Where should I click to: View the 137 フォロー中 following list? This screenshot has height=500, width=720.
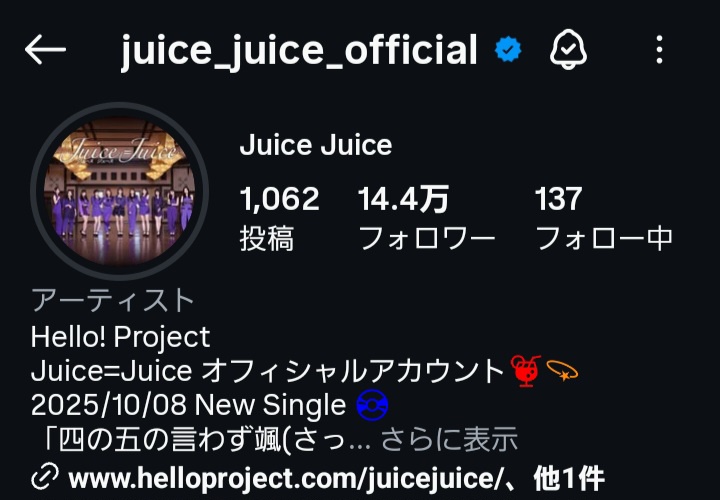(603, 217)
